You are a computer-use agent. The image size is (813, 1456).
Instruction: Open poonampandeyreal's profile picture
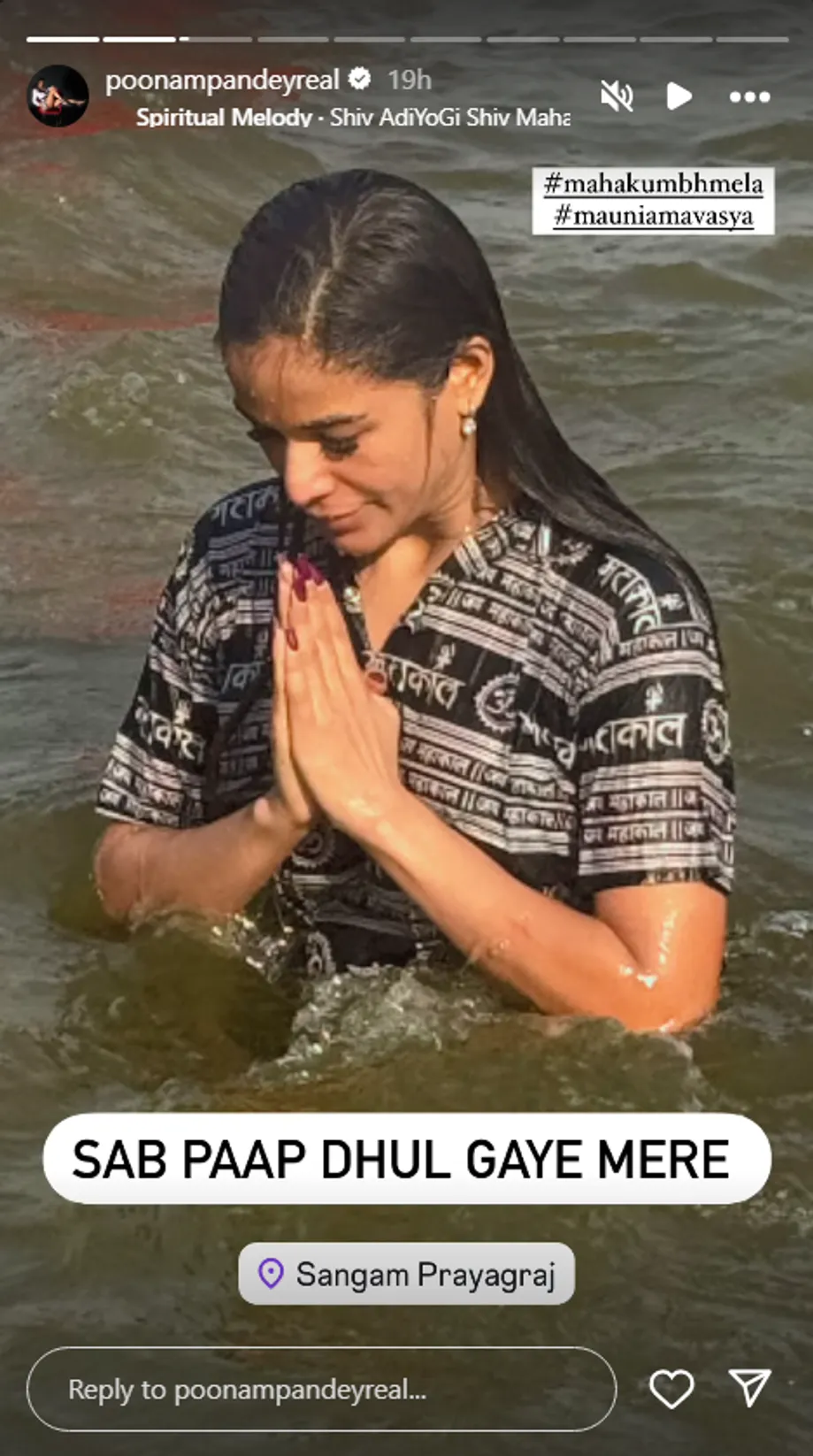tap(58, 96)
